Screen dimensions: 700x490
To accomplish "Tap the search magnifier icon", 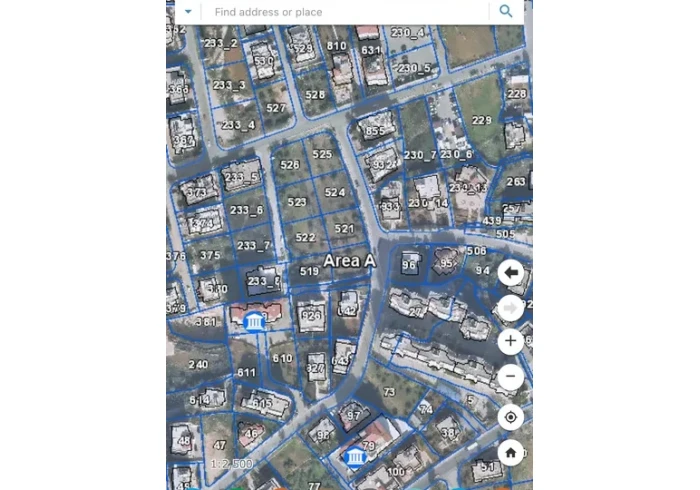I will [x=506, y=12].
